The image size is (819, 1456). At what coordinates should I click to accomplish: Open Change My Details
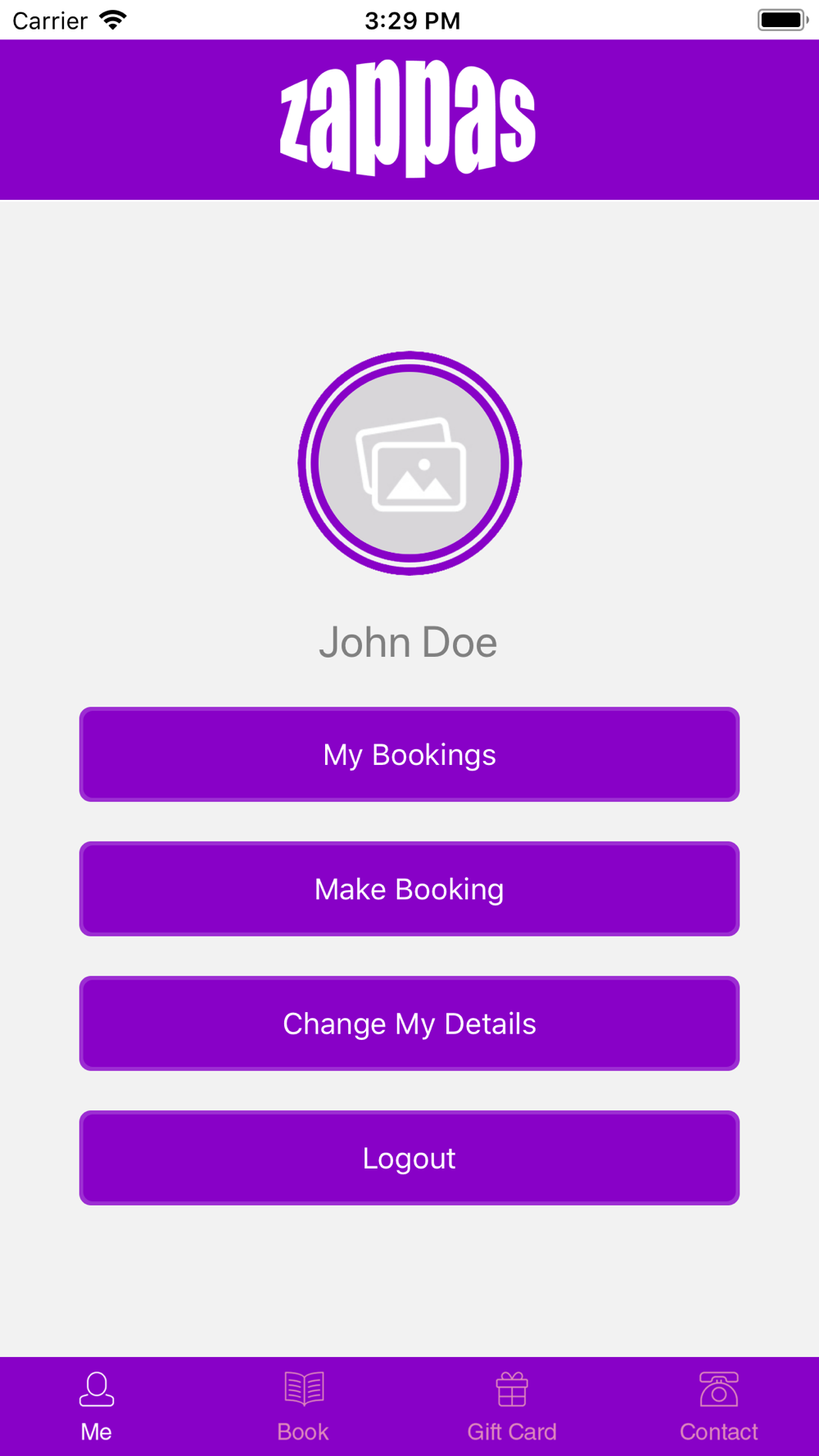409,1023
